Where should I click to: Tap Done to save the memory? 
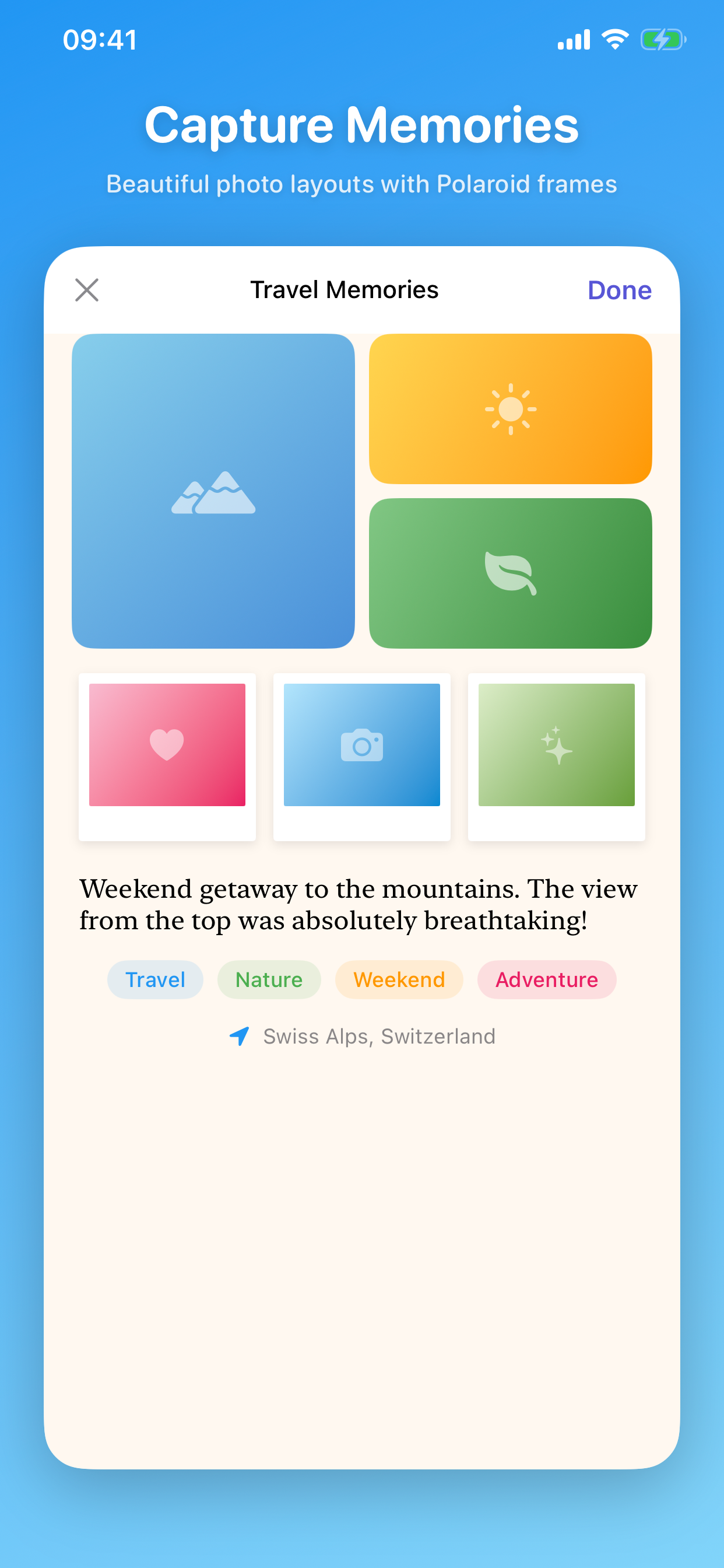[x=618, y=290]
